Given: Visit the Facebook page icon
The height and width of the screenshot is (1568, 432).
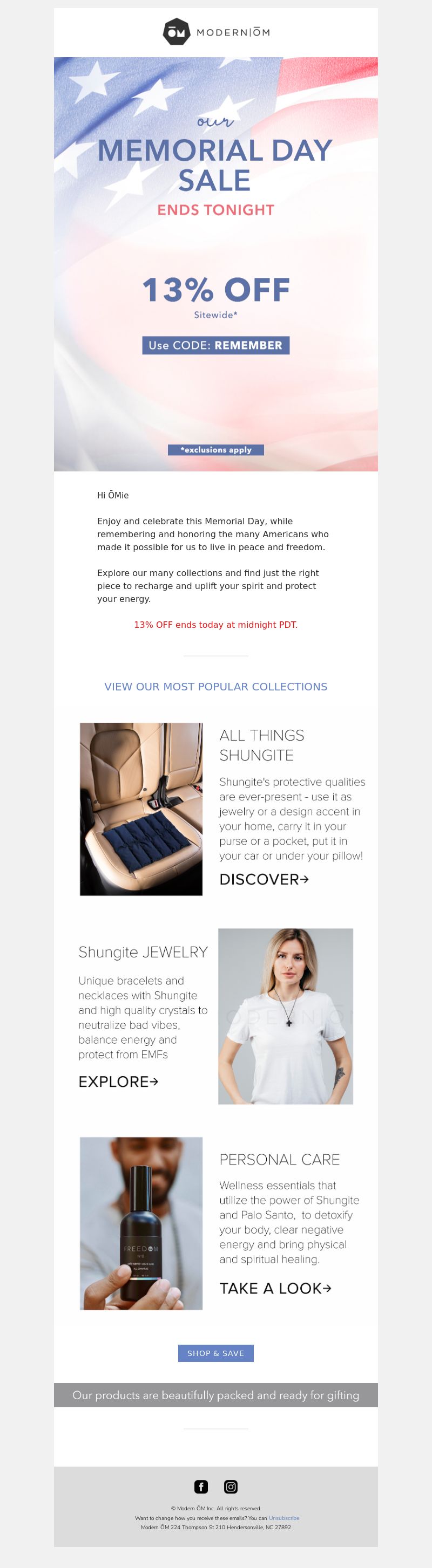Looking at the screenshot, I should 201,1487.
